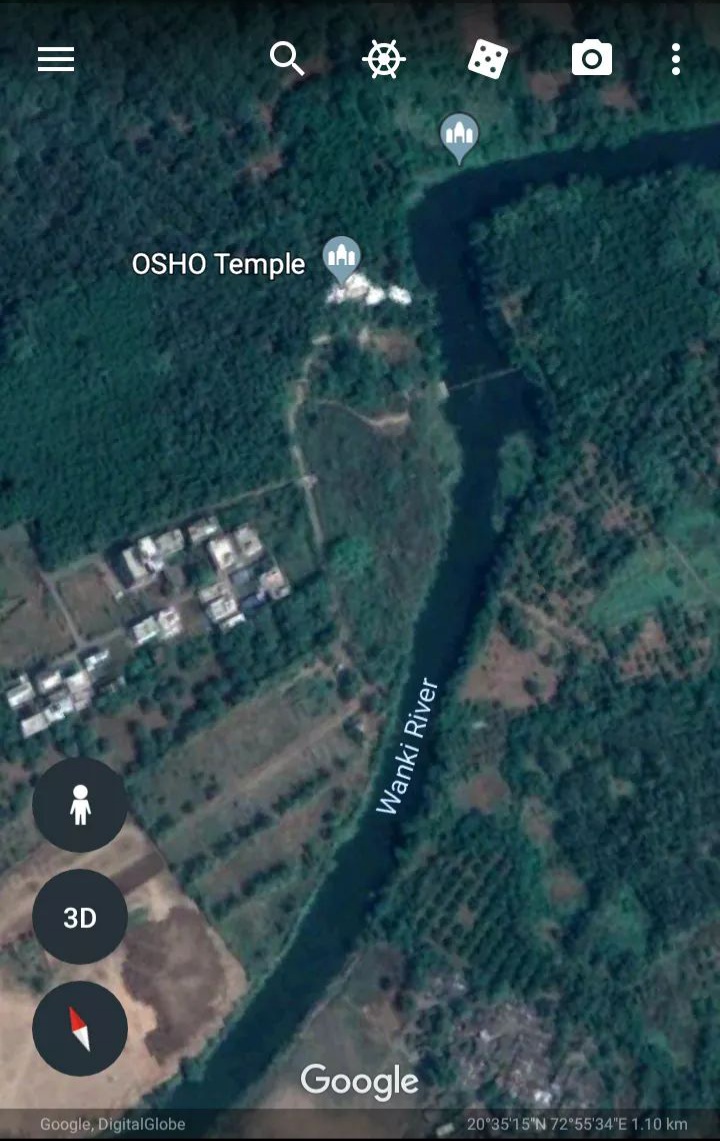Viewport: 720px width, 1141px height.
Task: Enter Street View with pegman button
Action: click(x=80, y=805)
